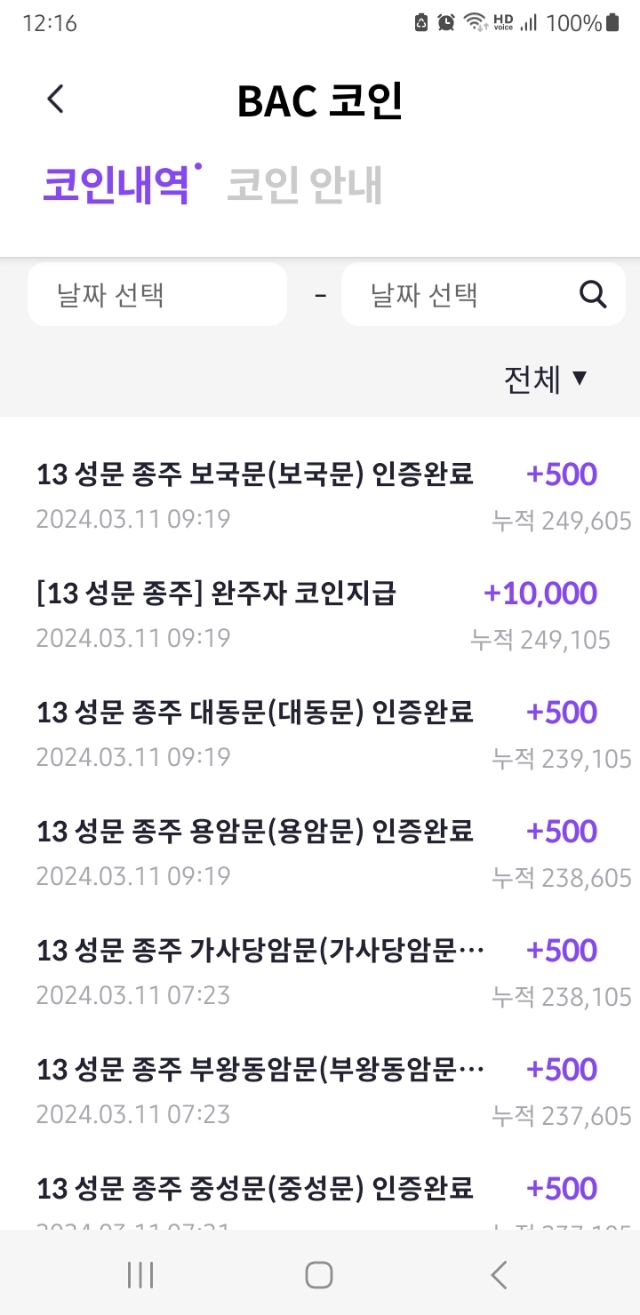This screenshot has height=1315, width=640.
Task: Switch to the 코인 안내 tab
Action: (x=304, y=186)
